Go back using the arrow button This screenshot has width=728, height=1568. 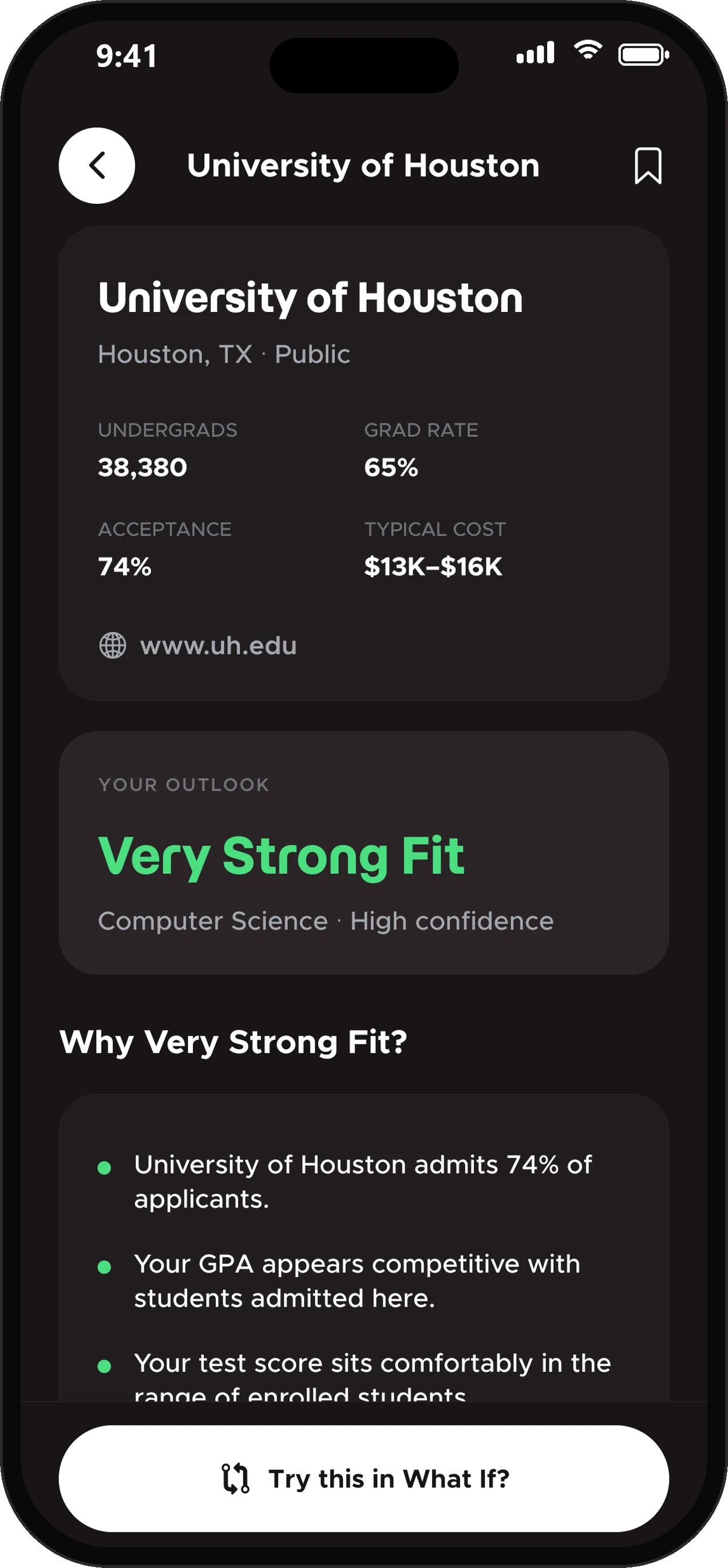click(x=97, y=165)
